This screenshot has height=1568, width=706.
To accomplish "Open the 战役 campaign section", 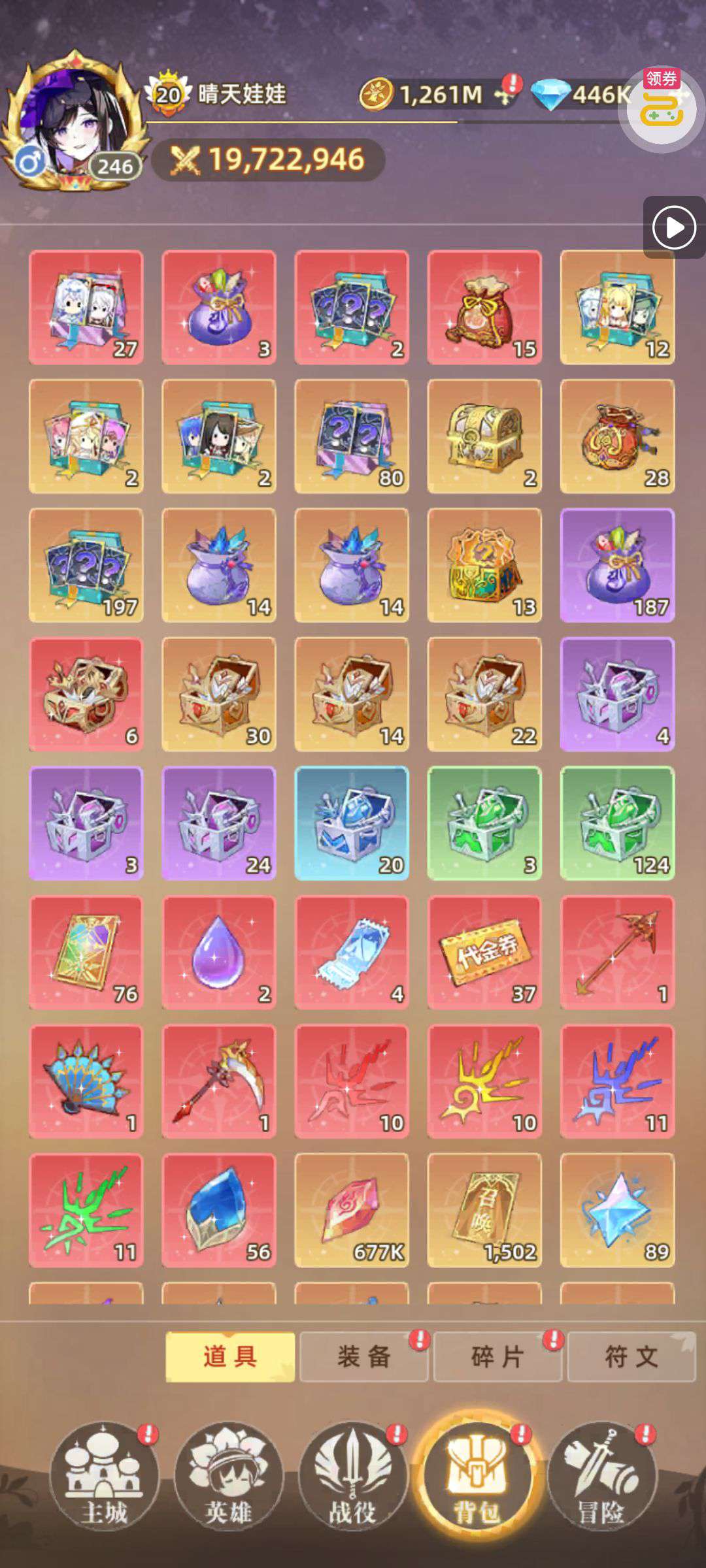I will coord(353,1477).
